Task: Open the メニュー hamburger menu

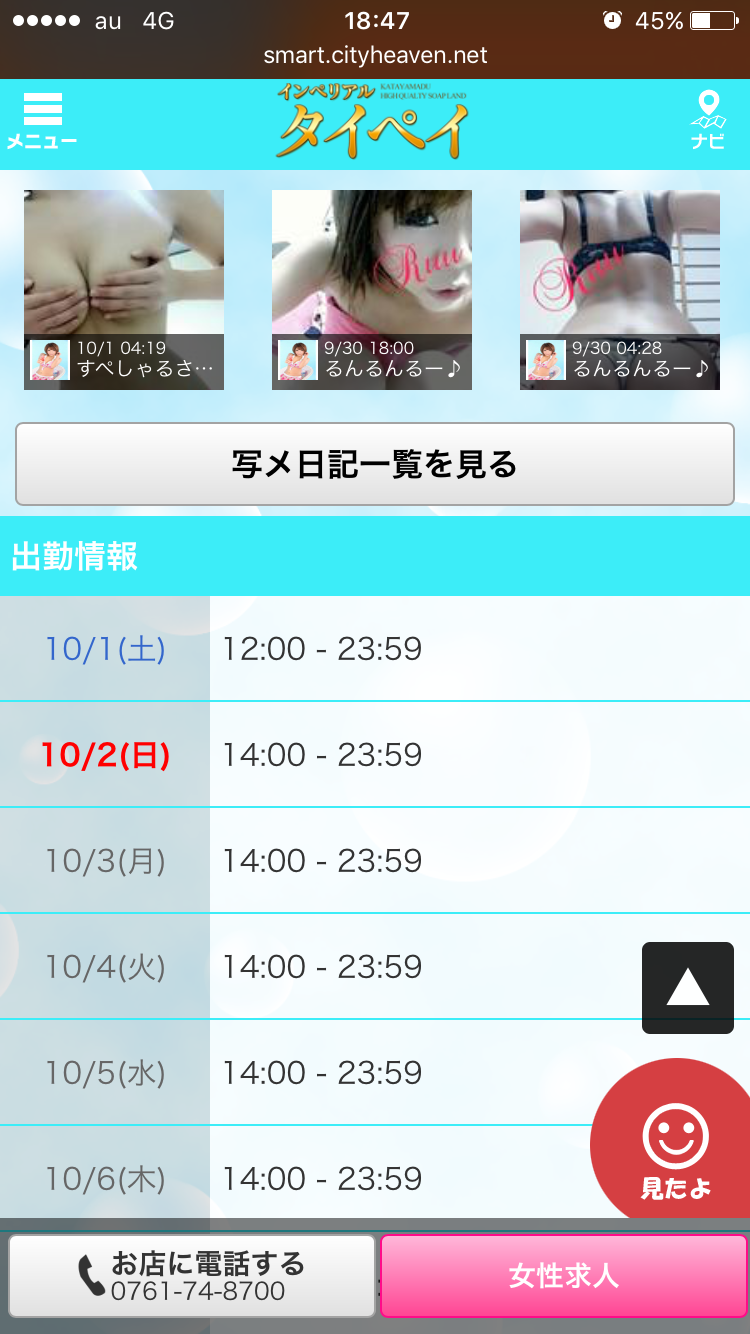Action: (x=41, y=121)
